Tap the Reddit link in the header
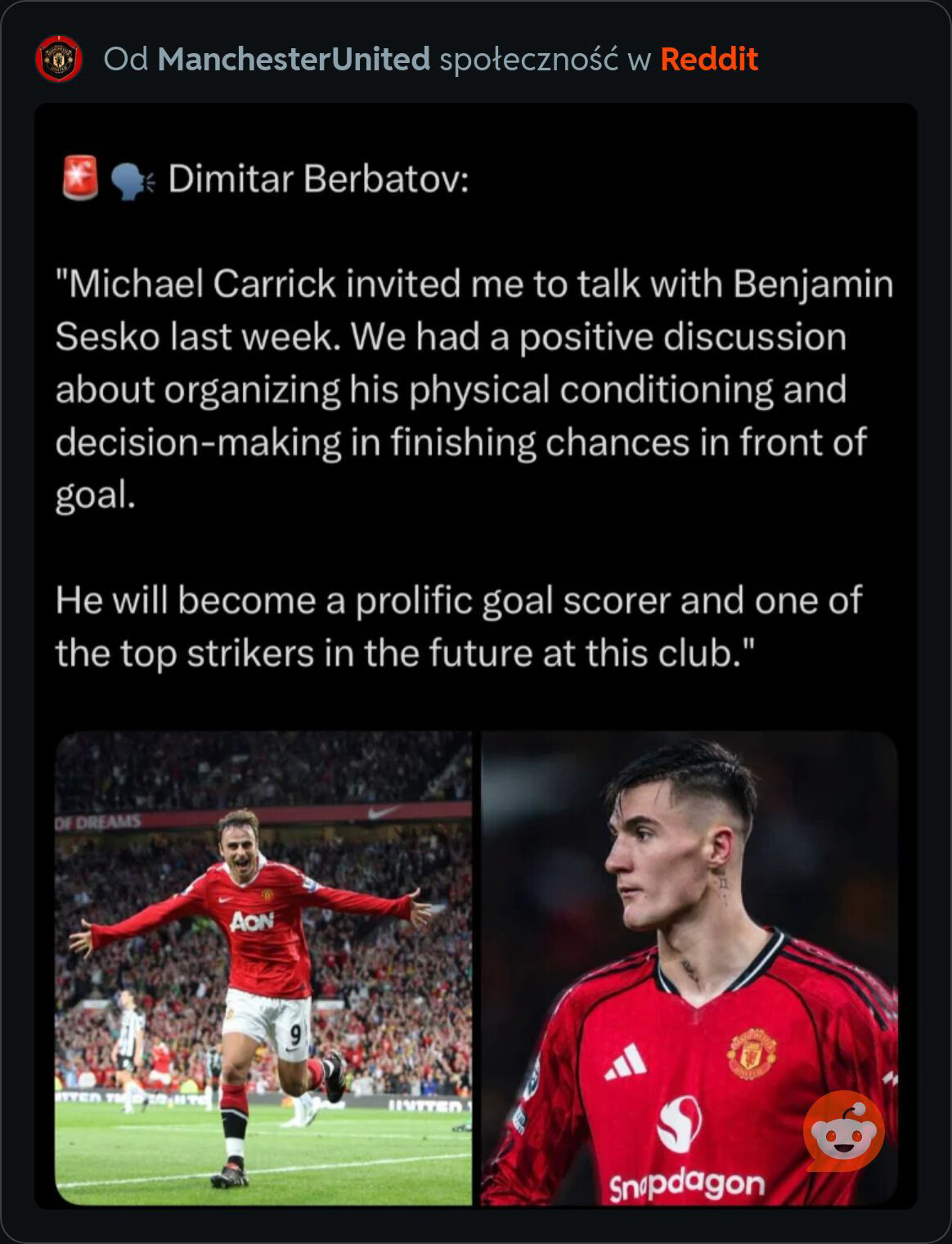Image resolution: width=952 pixels, height=1244 pixels. [x=709, y=59]
